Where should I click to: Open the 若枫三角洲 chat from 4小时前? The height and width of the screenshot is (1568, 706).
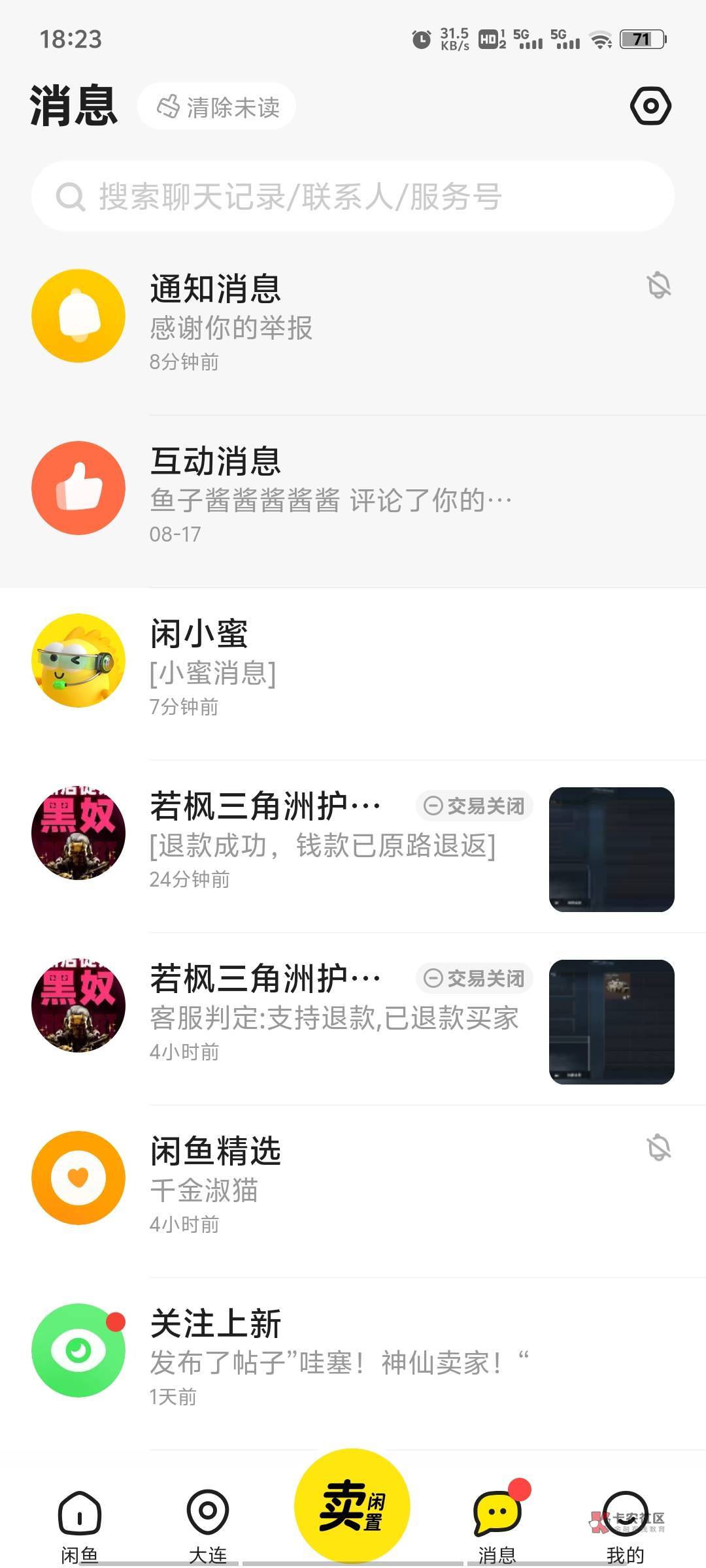(353, 1019)
